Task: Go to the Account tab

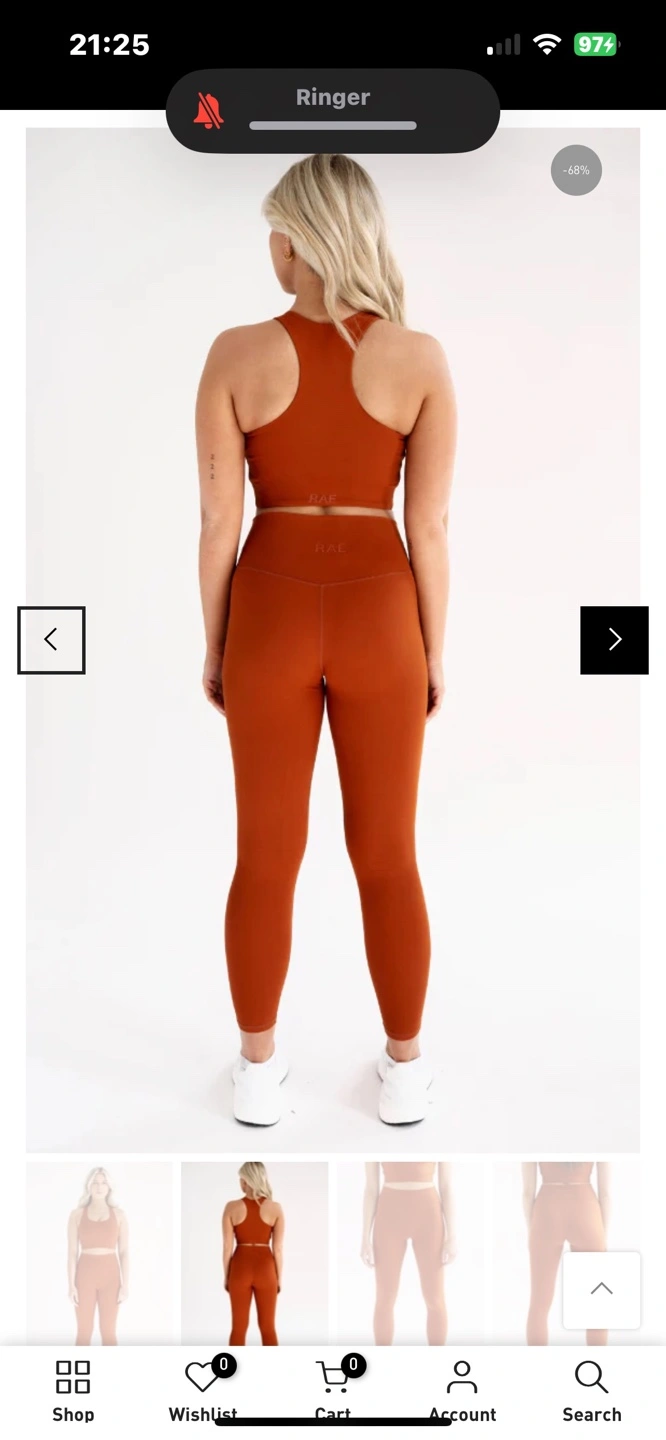Action: [x=462, y=1390]
